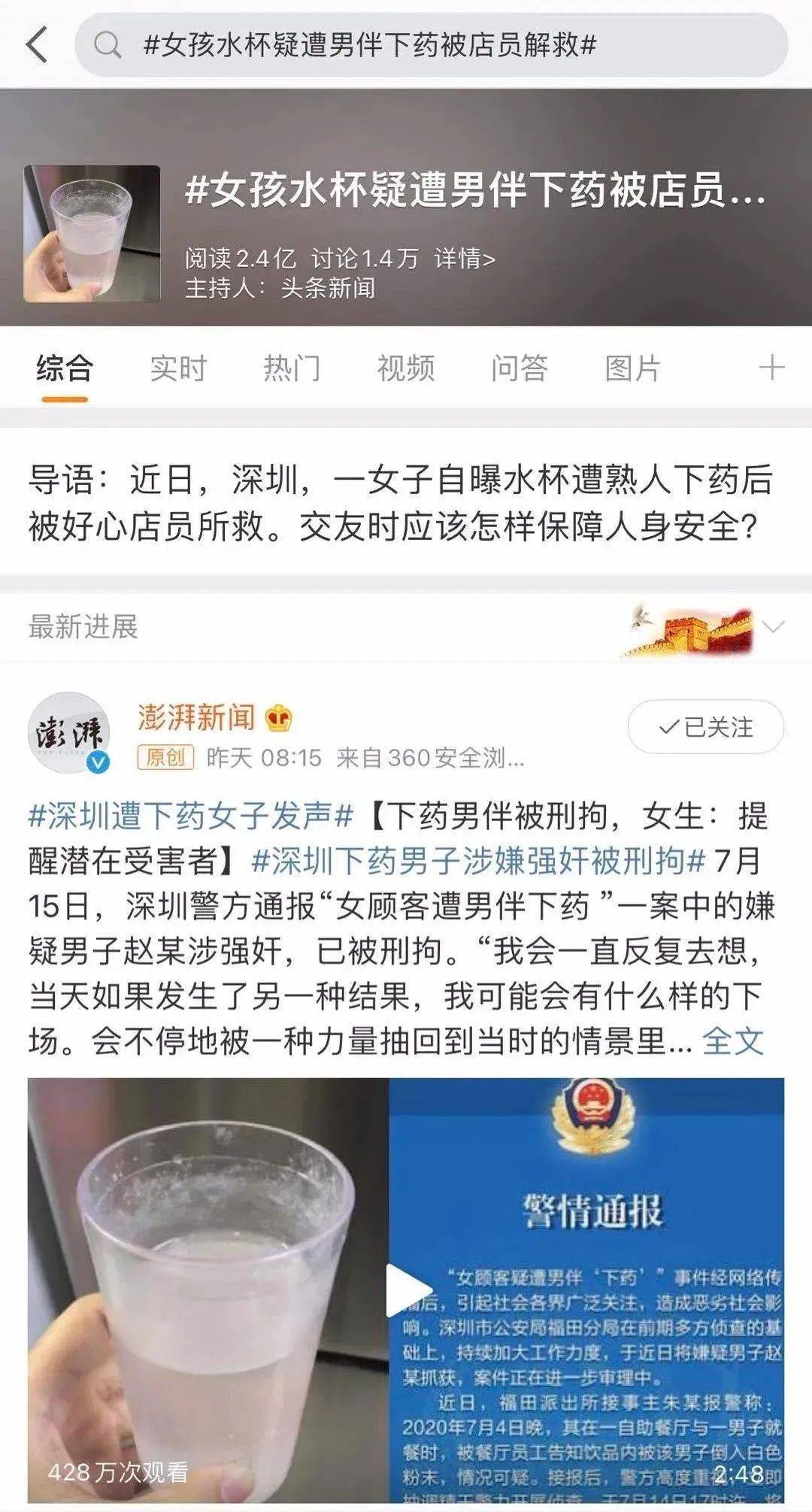Open 澎湃新闻 profile avatar

pyautogui.click(x=69, y=733)
